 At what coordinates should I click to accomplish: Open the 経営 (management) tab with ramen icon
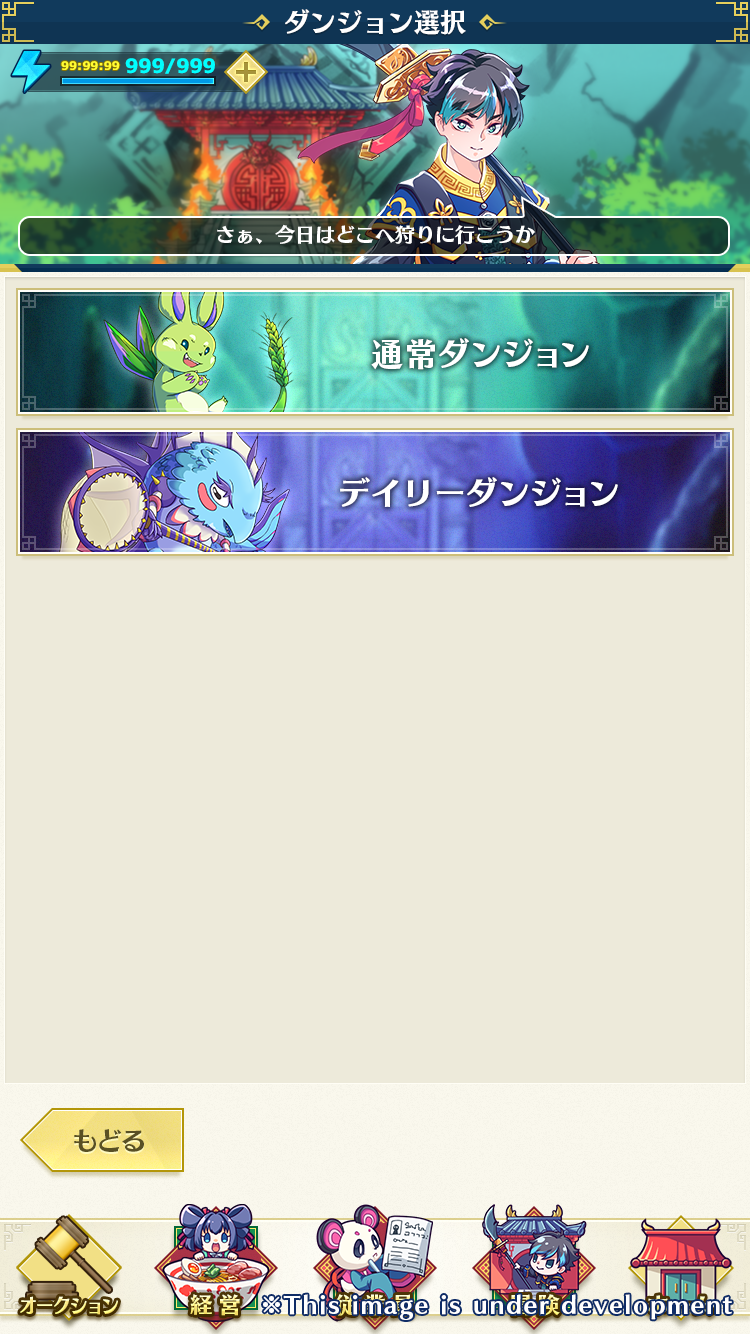click(x=215, y=1265)
